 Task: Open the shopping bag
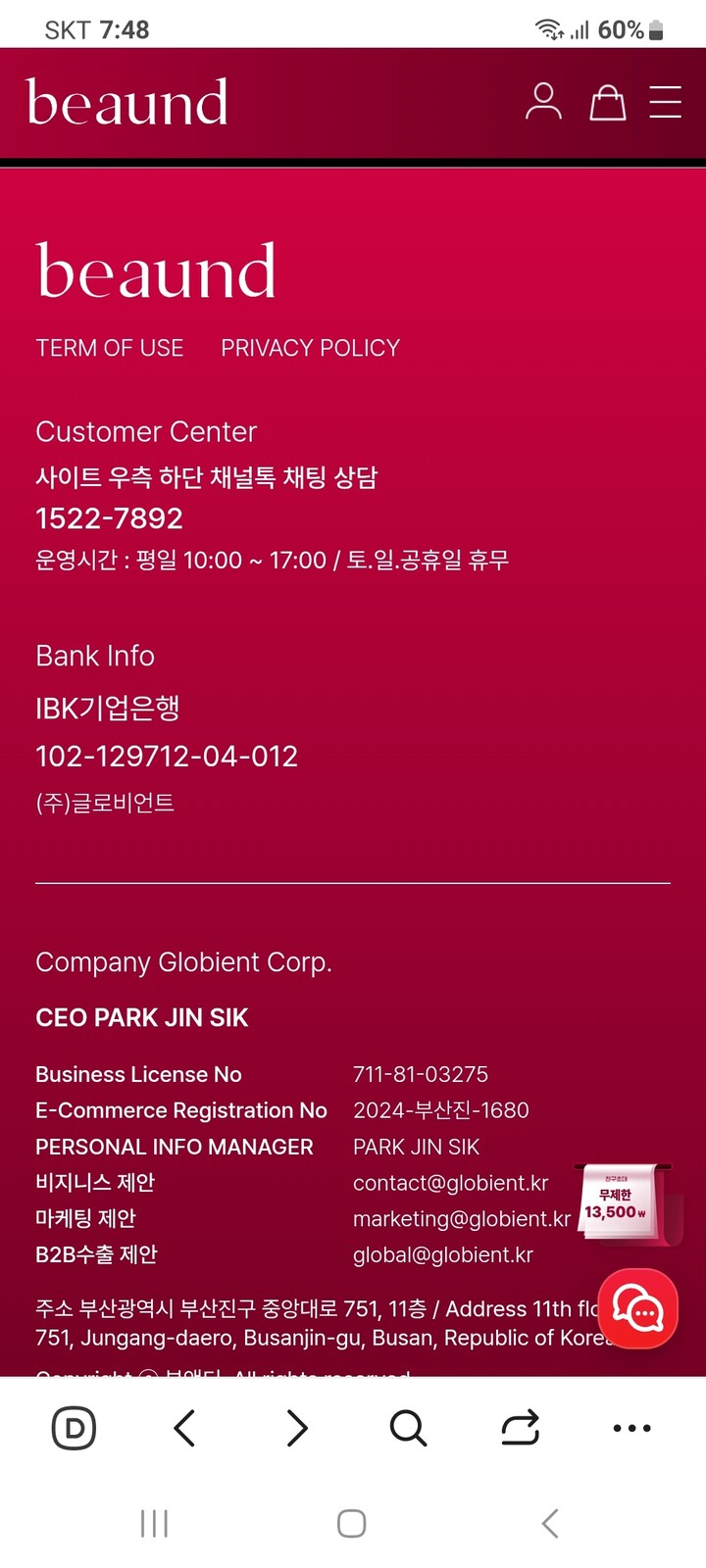pyautogui.click(x=607, y=101)
